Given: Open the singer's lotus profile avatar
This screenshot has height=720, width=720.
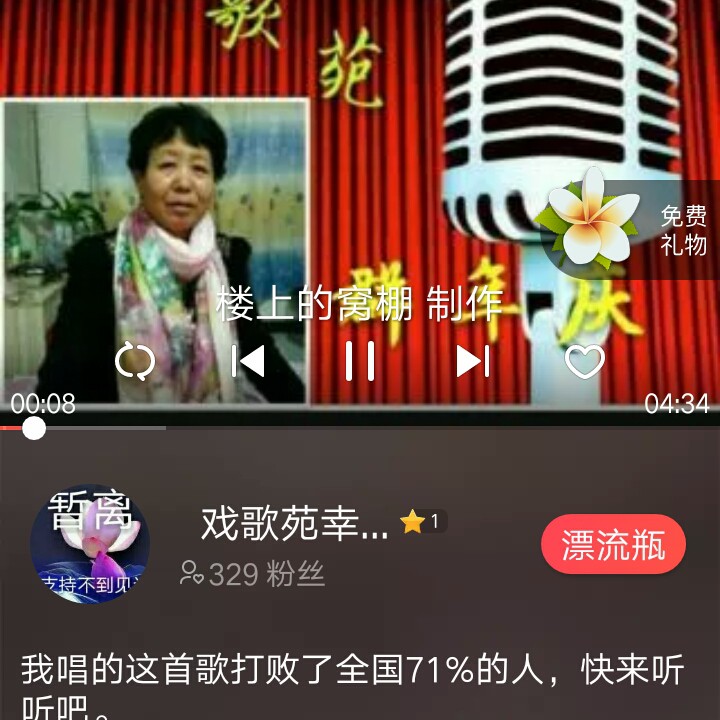Looking at the screenshot, I should [90, 545].
